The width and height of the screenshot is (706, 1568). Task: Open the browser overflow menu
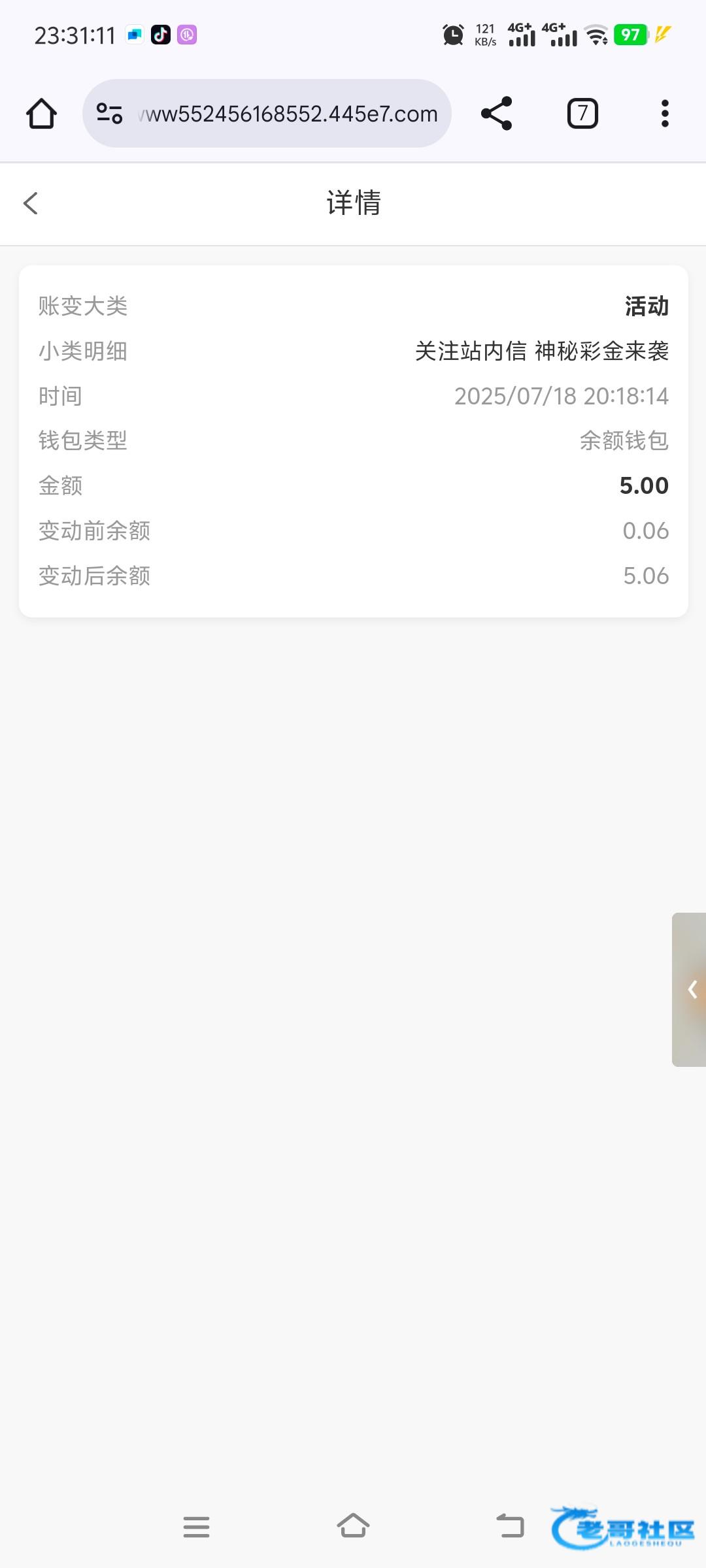[665, 114]
